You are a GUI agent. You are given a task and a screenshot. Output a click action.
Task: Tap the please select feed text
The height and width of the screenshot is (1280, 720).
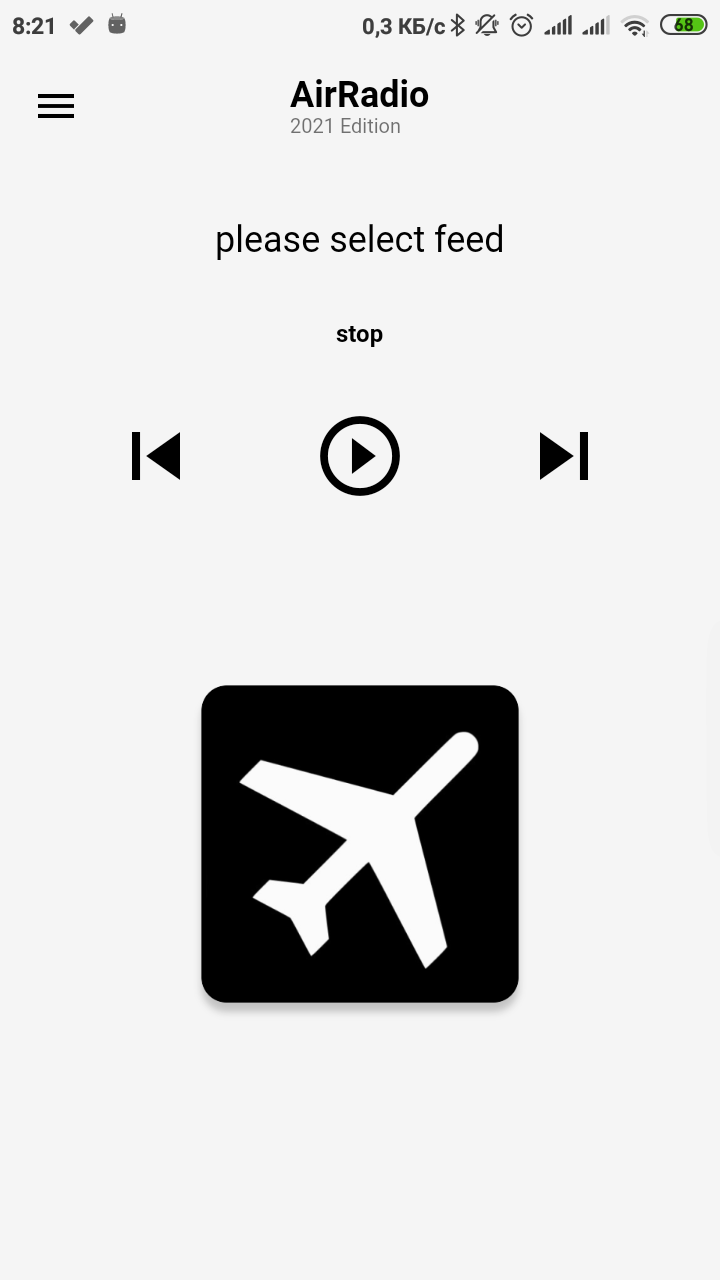coord(359,240)
